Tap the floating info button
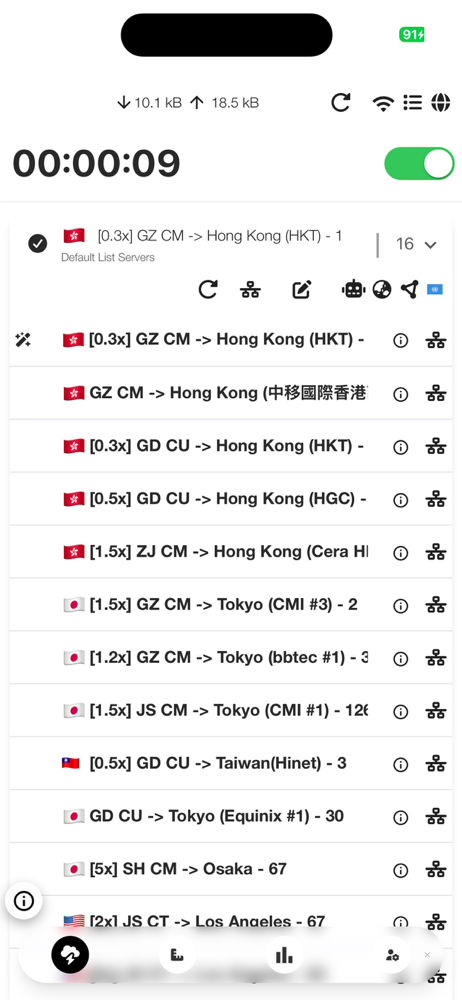Viewport: 462px width, 1000px height. pyautogui.click(x=24, y=901)
